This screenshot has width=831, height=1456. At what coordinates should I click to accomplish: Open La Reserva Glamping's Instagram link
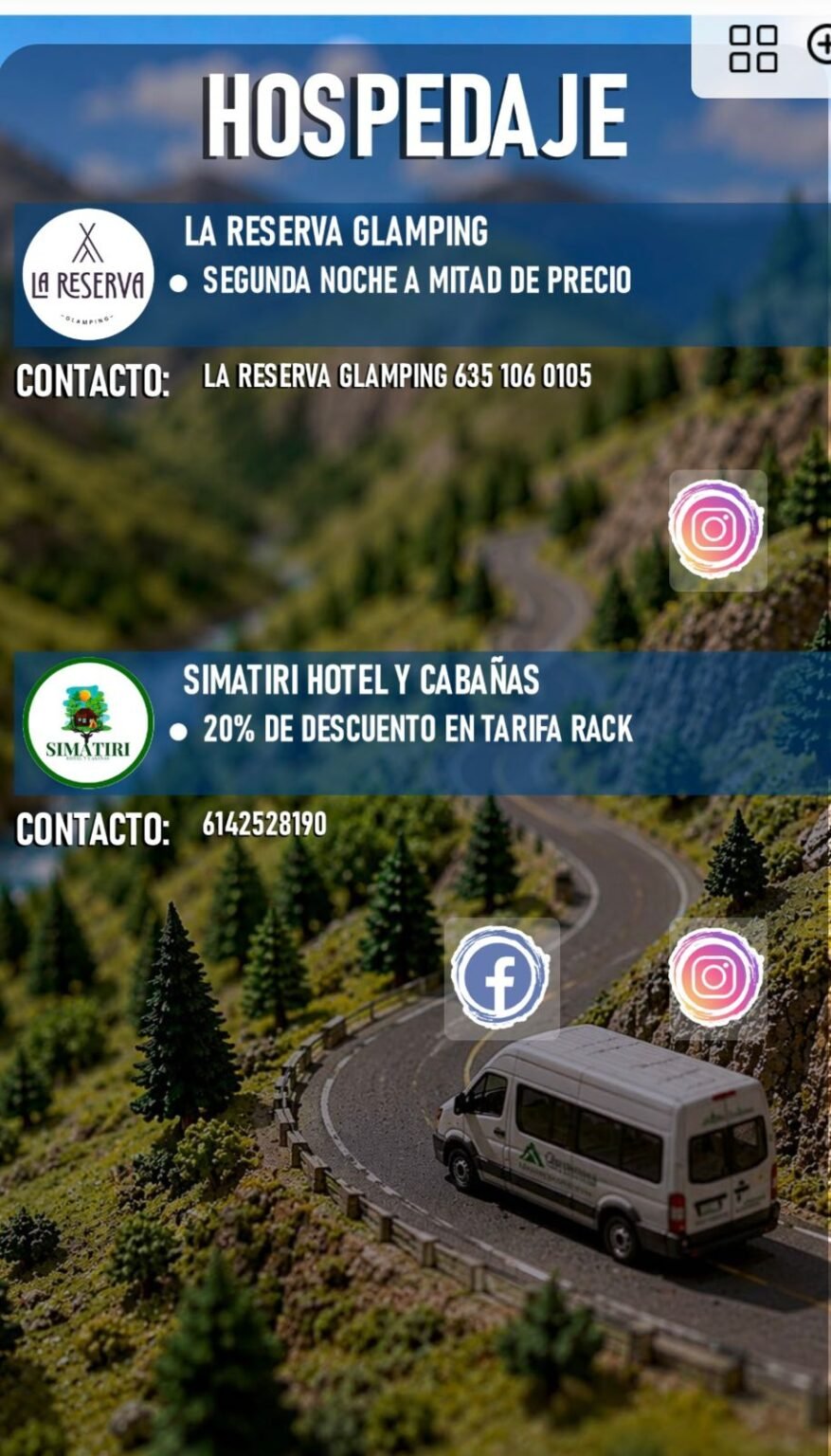click(x=717, y=529)
